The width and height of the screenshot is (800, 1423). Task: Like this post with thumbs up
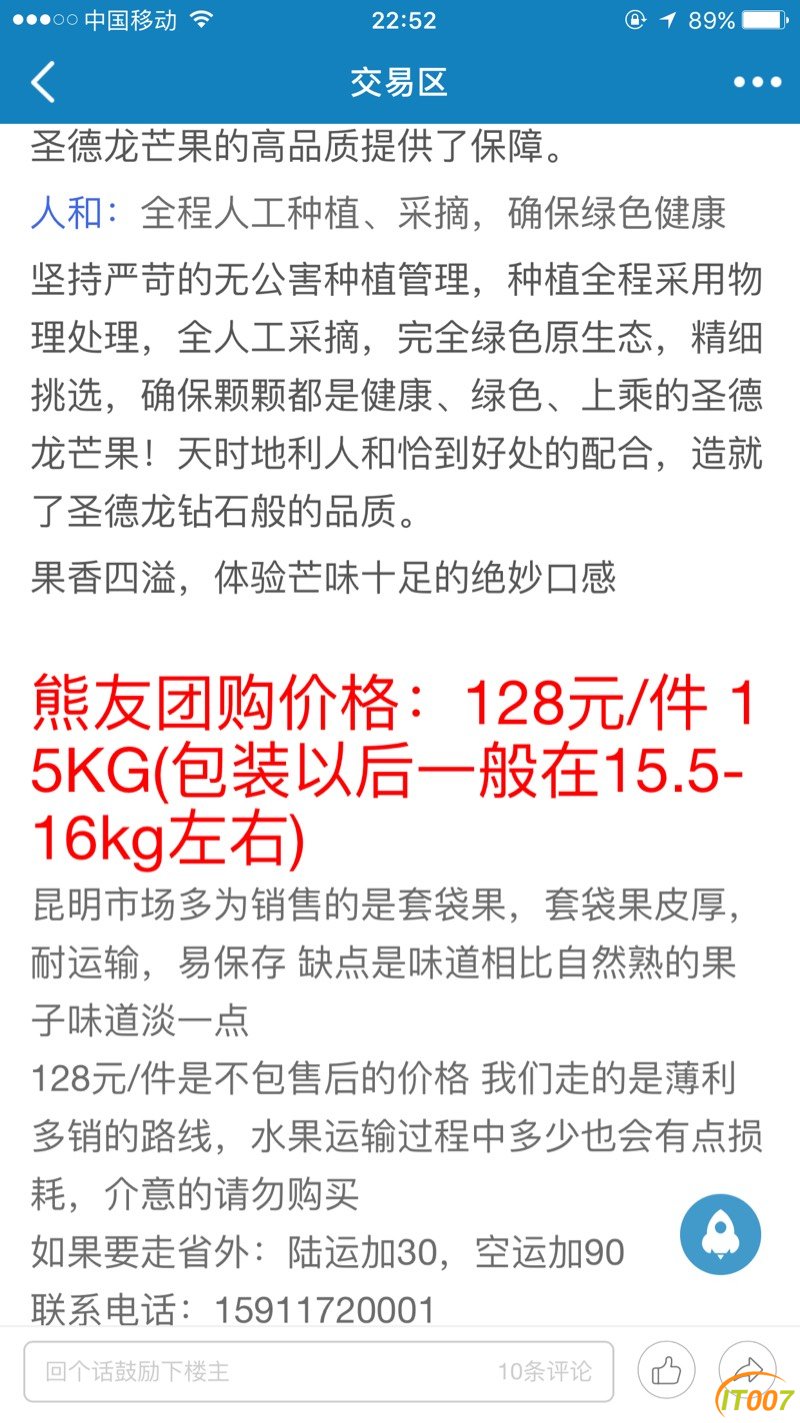tap(667, 1371)
